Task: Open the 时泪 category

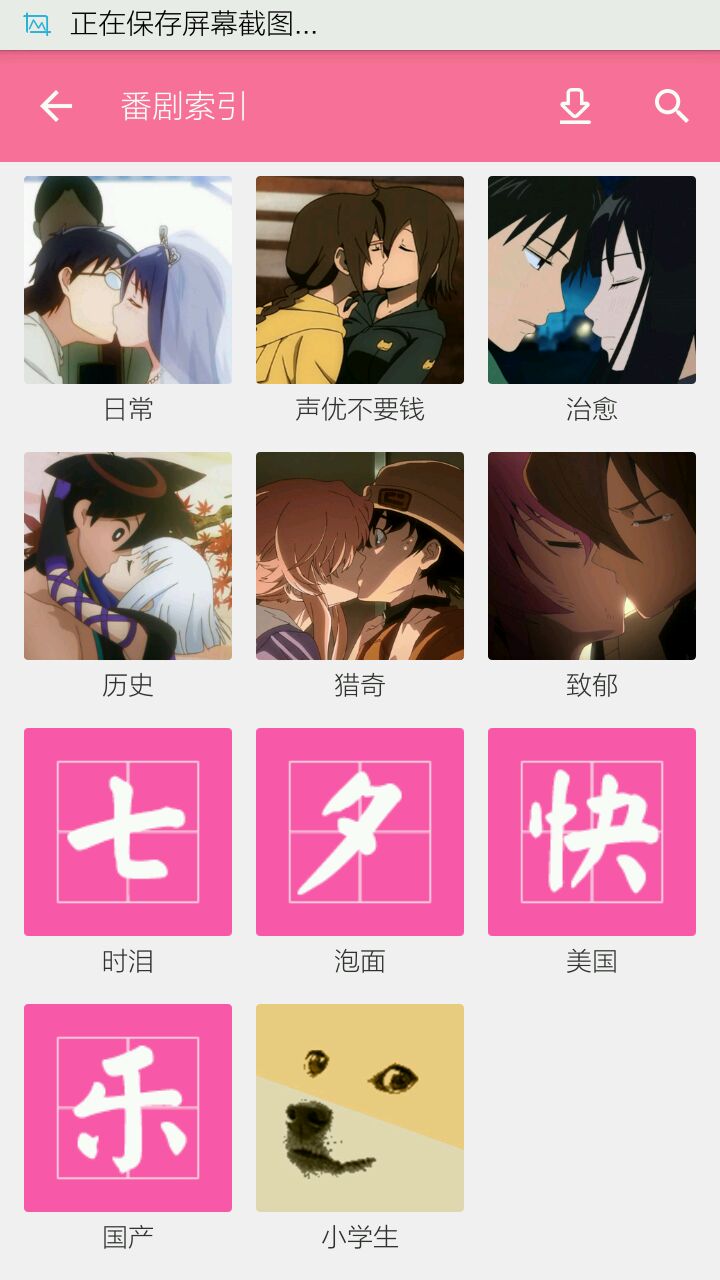Action: coord(128,832)
